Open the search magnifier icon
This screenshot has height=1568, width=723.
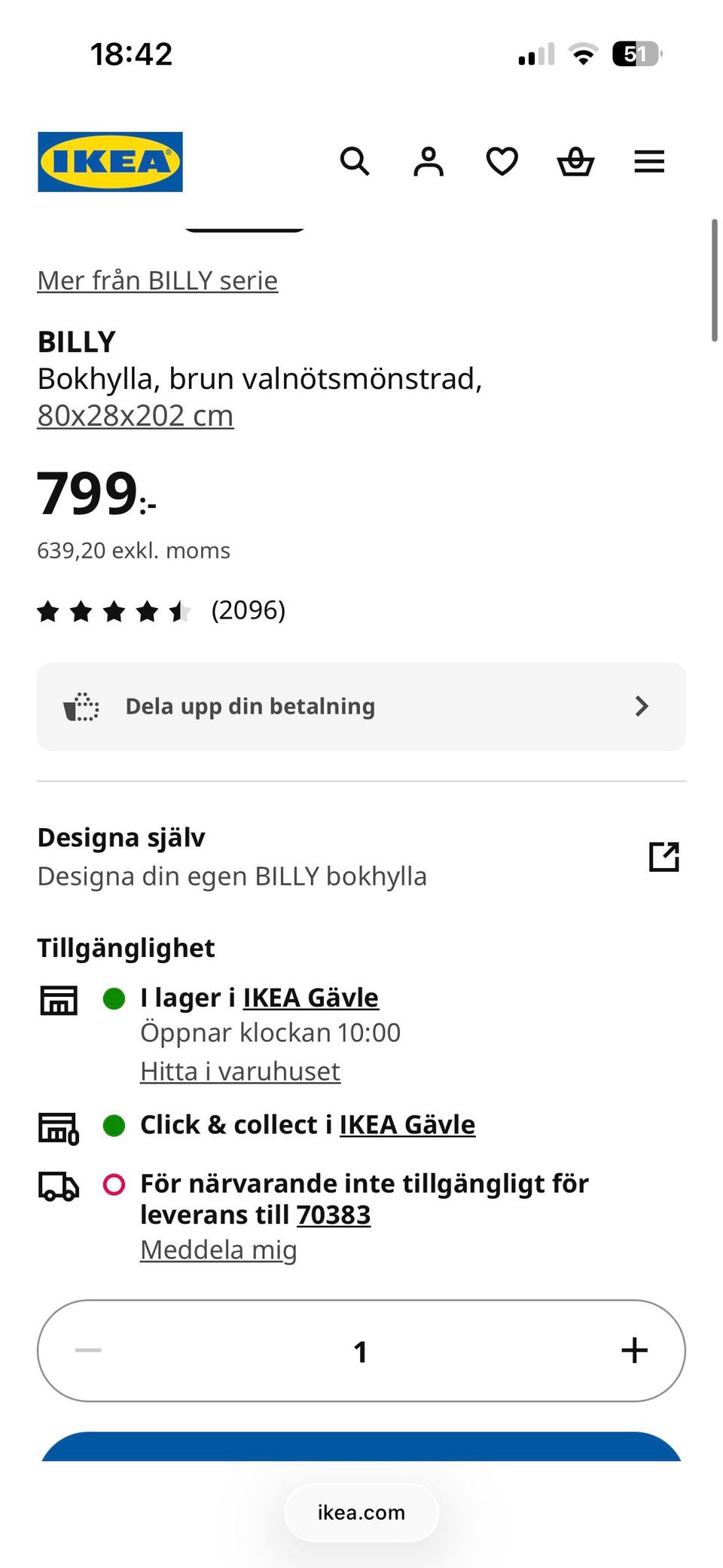(x=355, y=161)
